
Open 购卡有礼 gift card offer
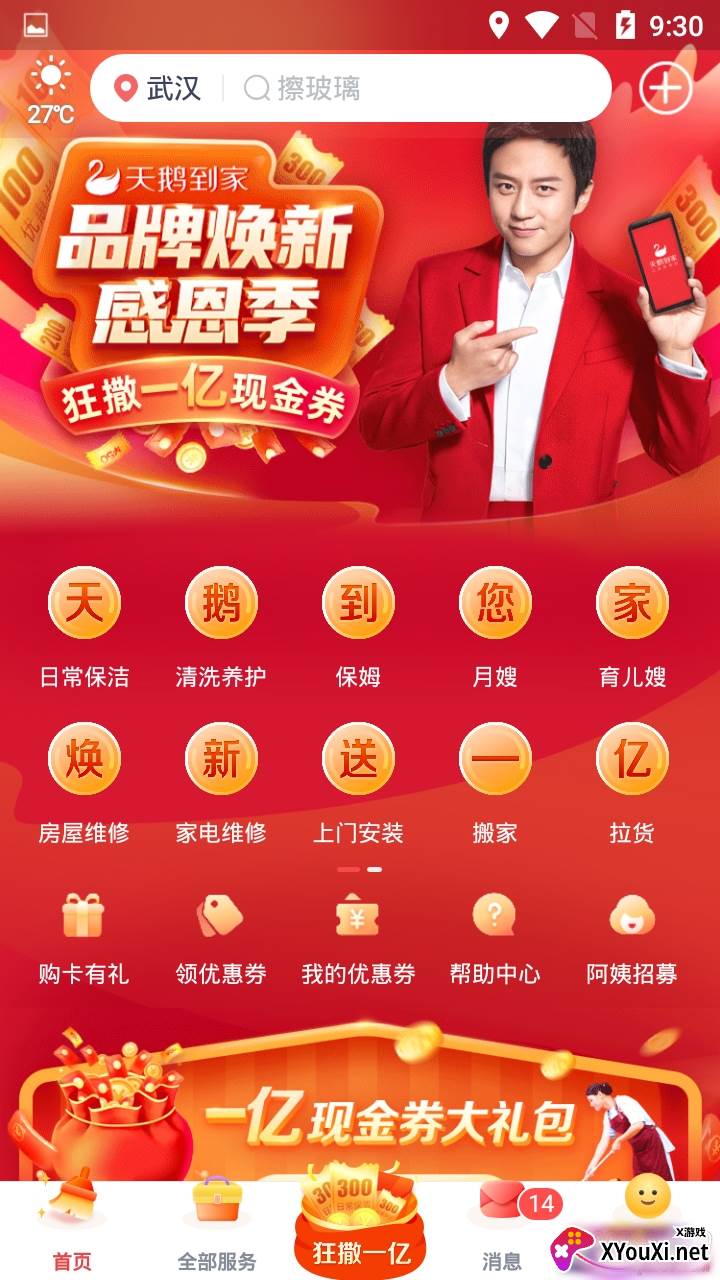[84, 937]
